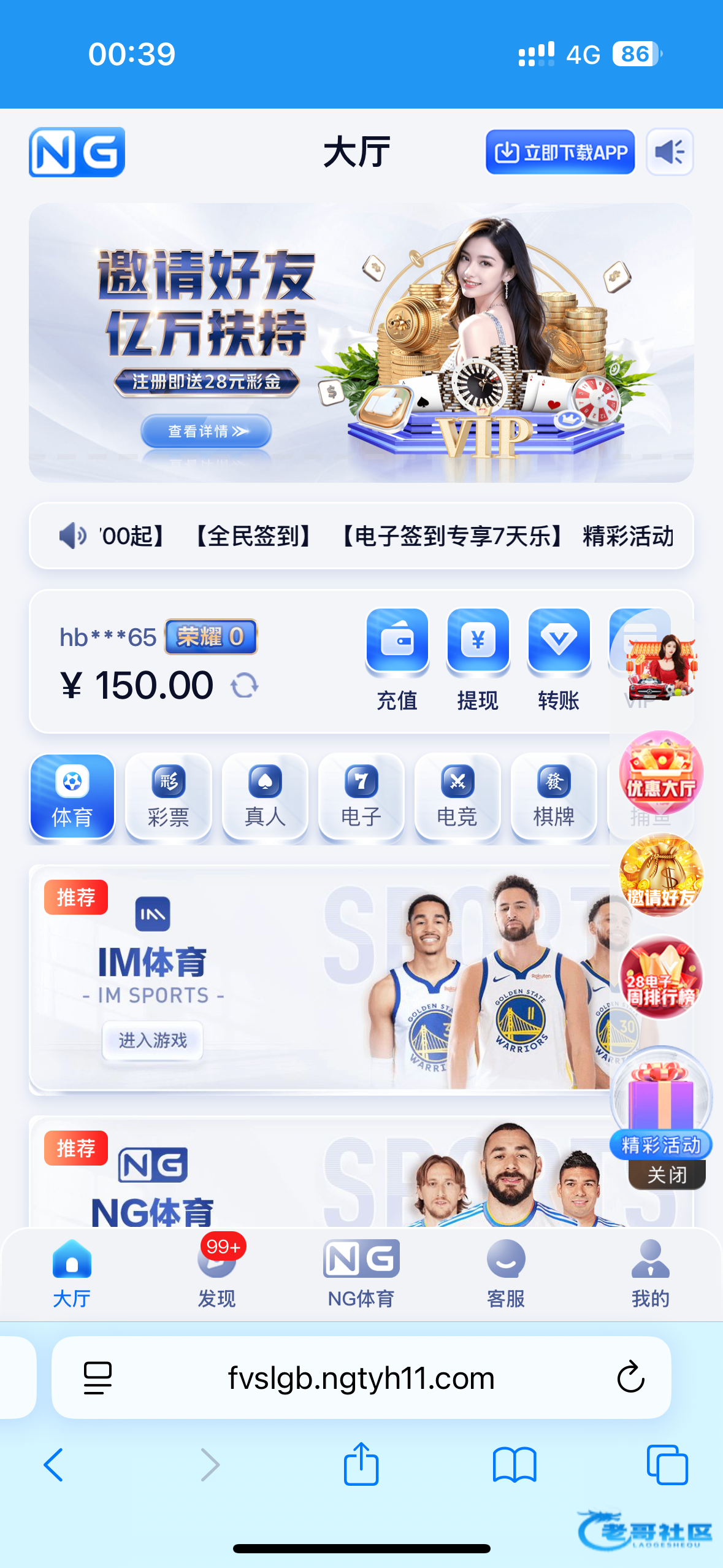
Task: Select the 电竞 esports category
Action: [457, 796]
